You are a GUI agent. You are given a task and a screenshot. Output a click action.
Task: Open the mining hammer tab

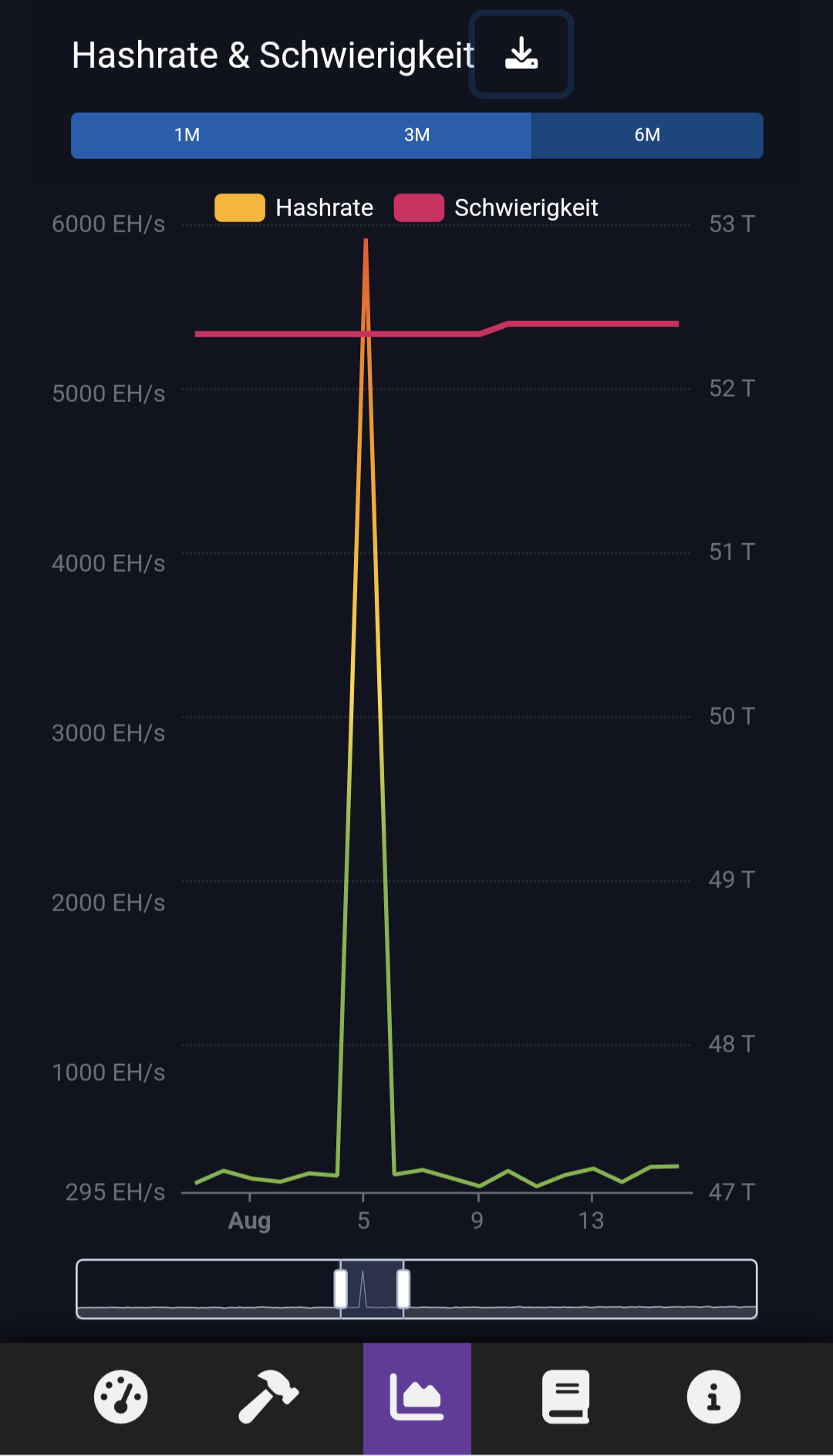tap(268, 1397)
